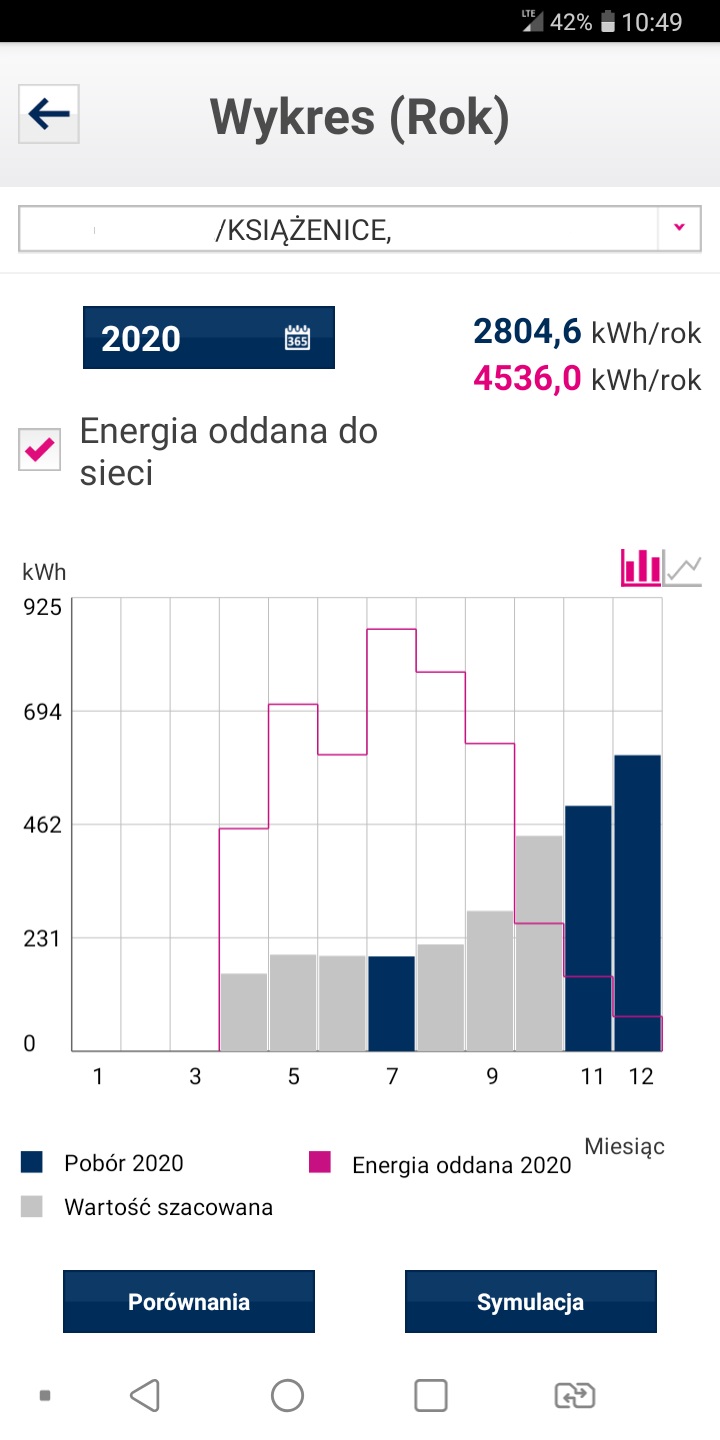The width and height of the screenshot is (720, 1440).
Task: Expand the KSIĄŻENICE location dropdown
Action: [679, 229]
